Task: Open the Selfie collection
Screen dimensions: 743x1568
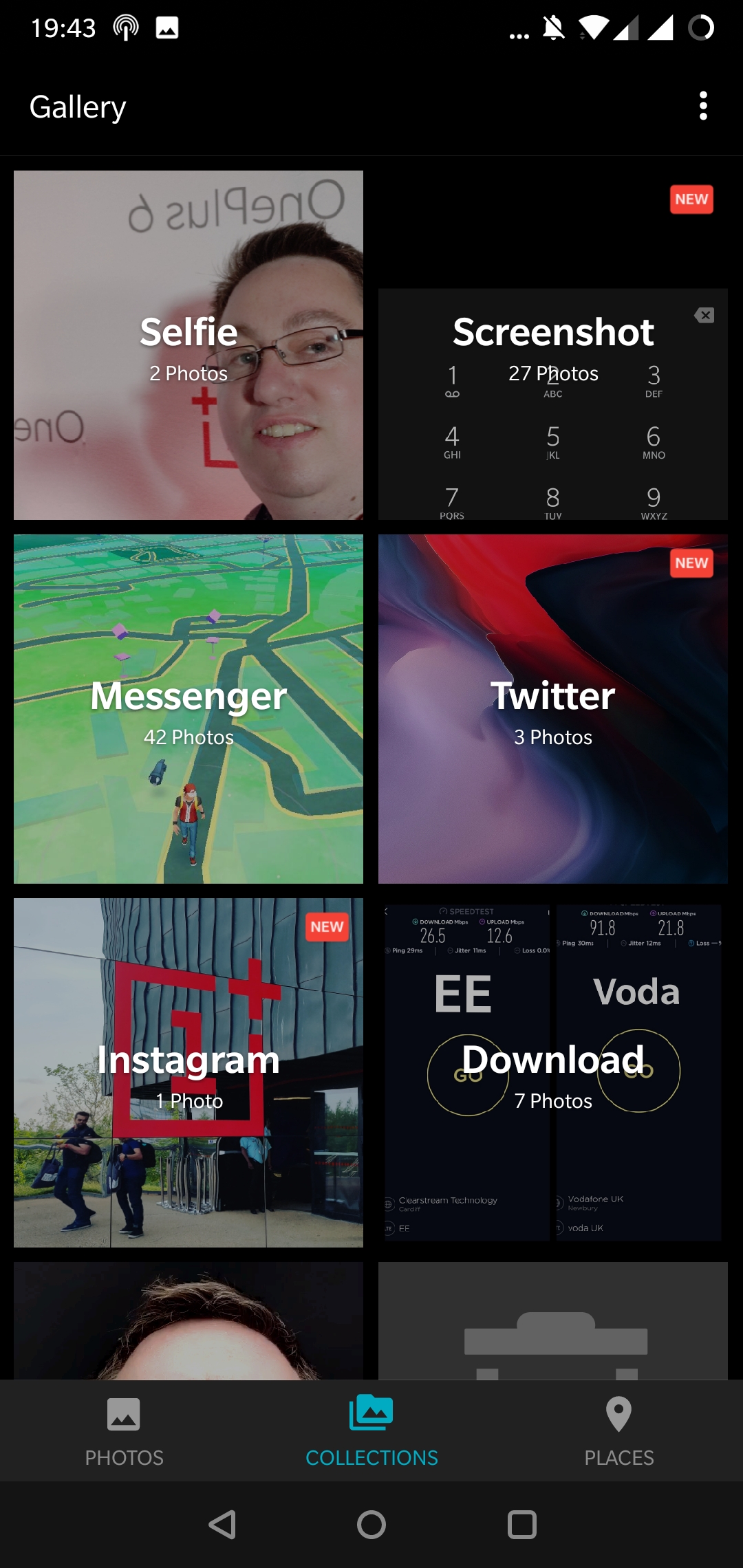Action: (x=189, y=345)
